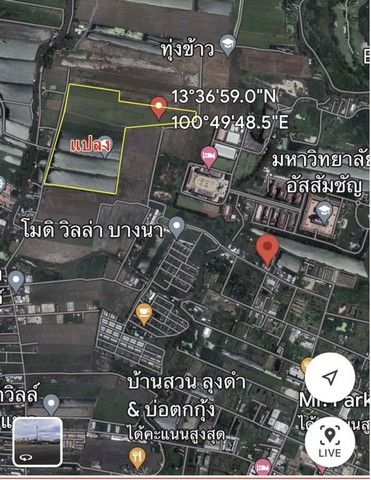Open the มหาวิทยาลัยอัสสัมชัญ place marker
The image size is (371, 480).
click(x=324, y=213)
